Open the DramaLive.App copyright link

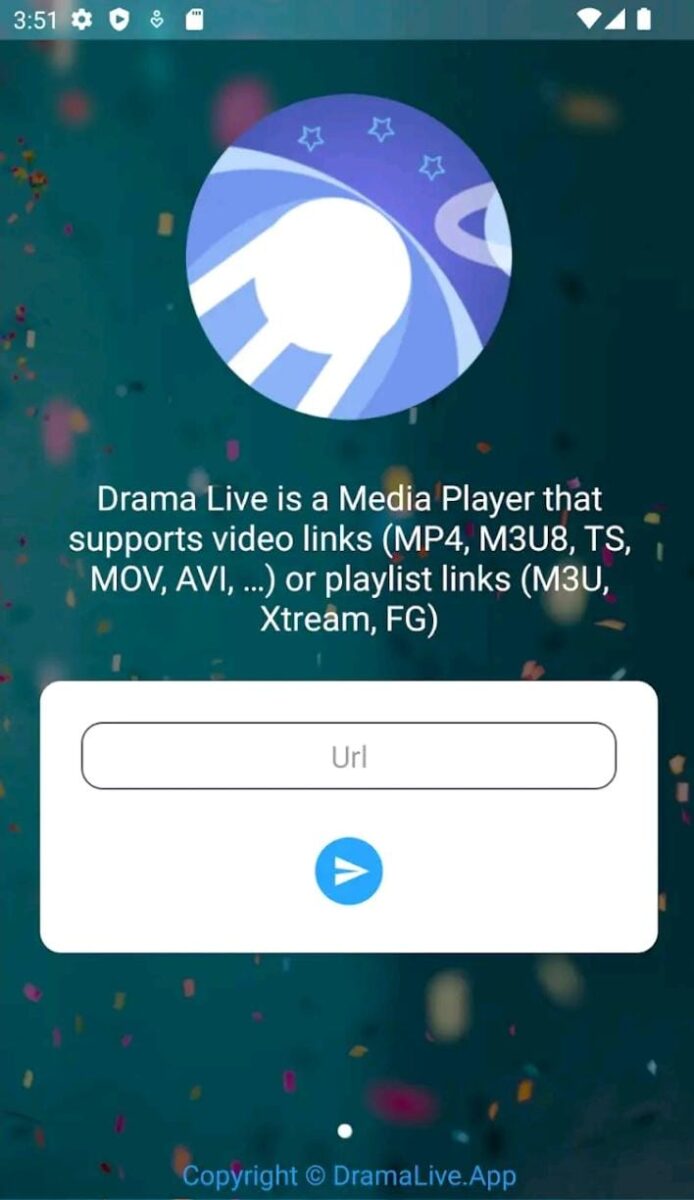coord(349,1176)
